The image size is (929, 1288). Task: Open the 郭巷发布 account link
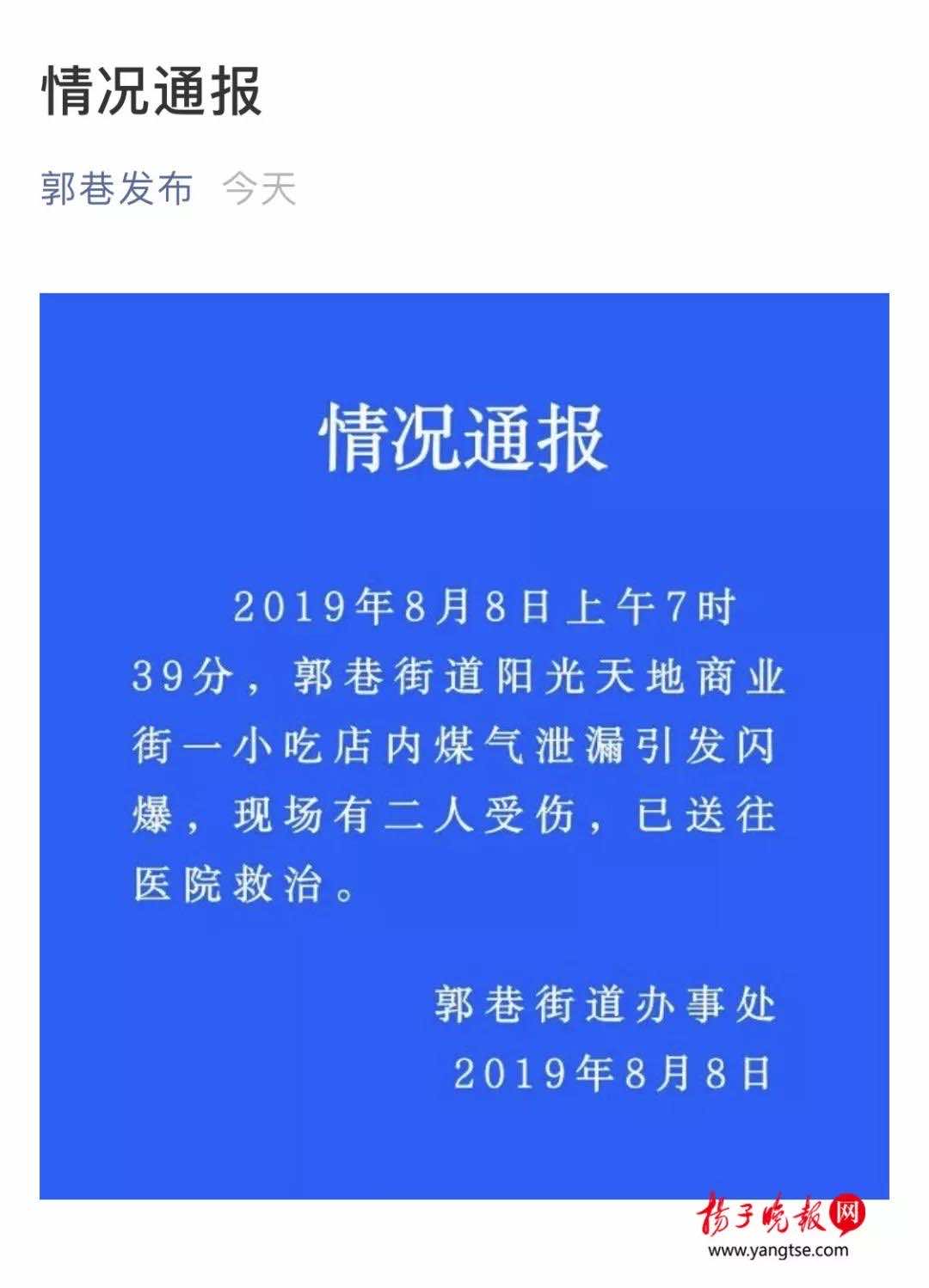point(117,188)
